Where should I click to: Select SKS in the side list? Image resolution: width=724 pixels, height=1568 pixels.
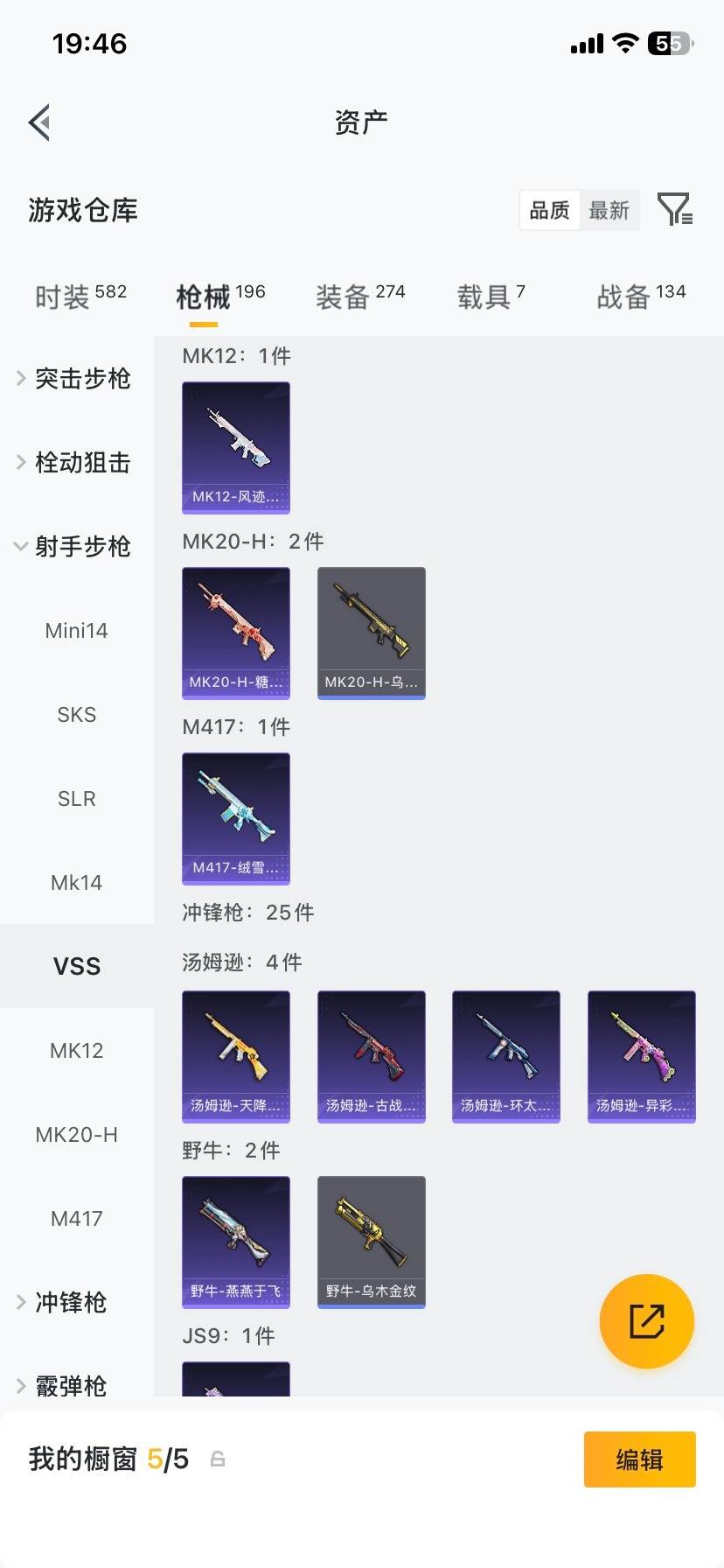(x=76, y=714)
